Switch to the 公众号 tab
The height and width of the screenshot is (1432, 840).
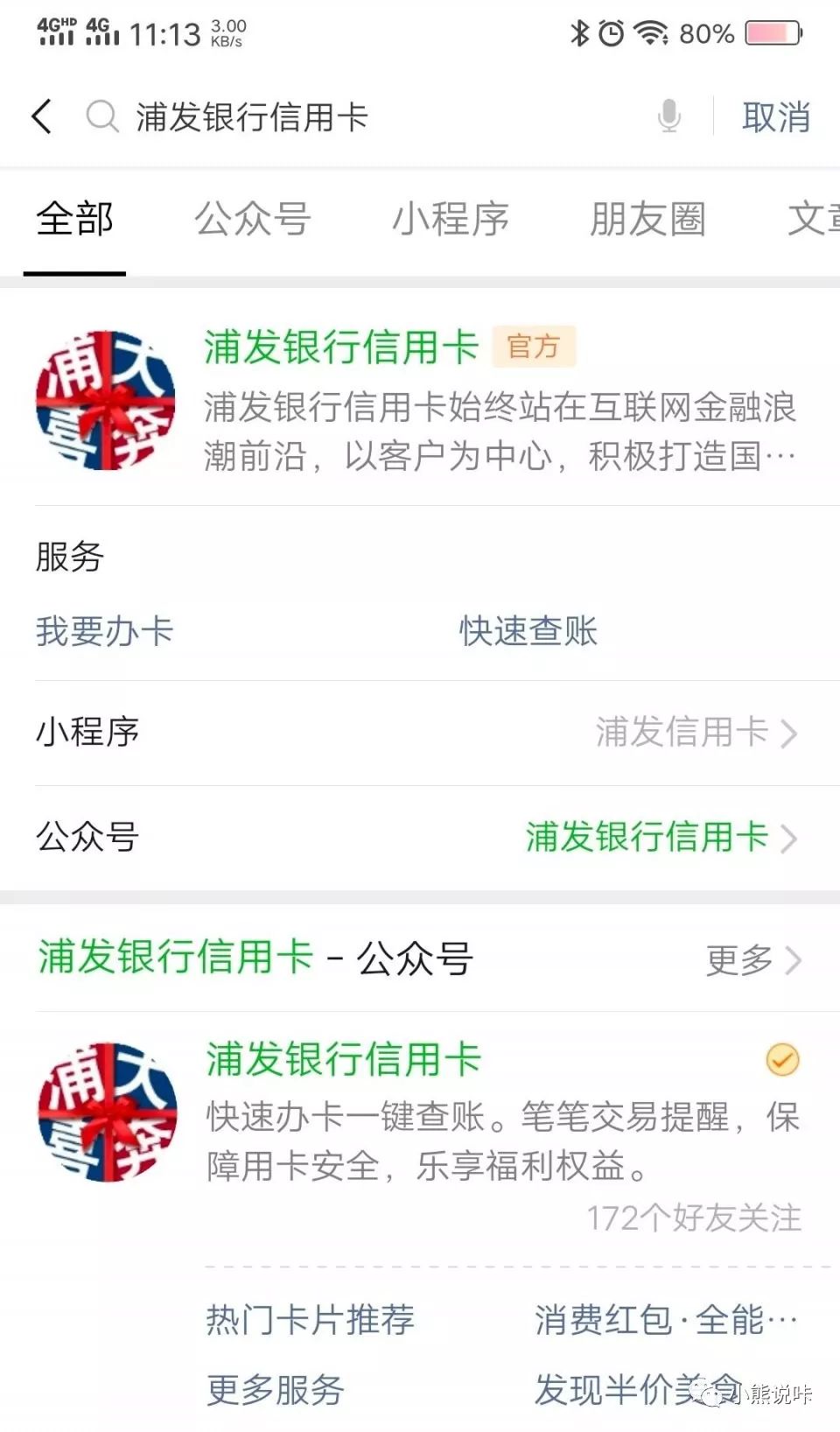252,219
